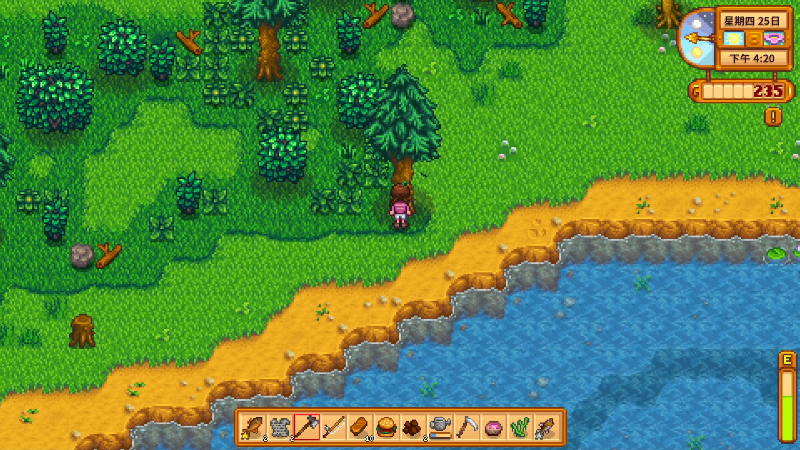Screen dimensions: 800x450
Task: Select the fish with star in toolbar
Action: tap(255, 428)
